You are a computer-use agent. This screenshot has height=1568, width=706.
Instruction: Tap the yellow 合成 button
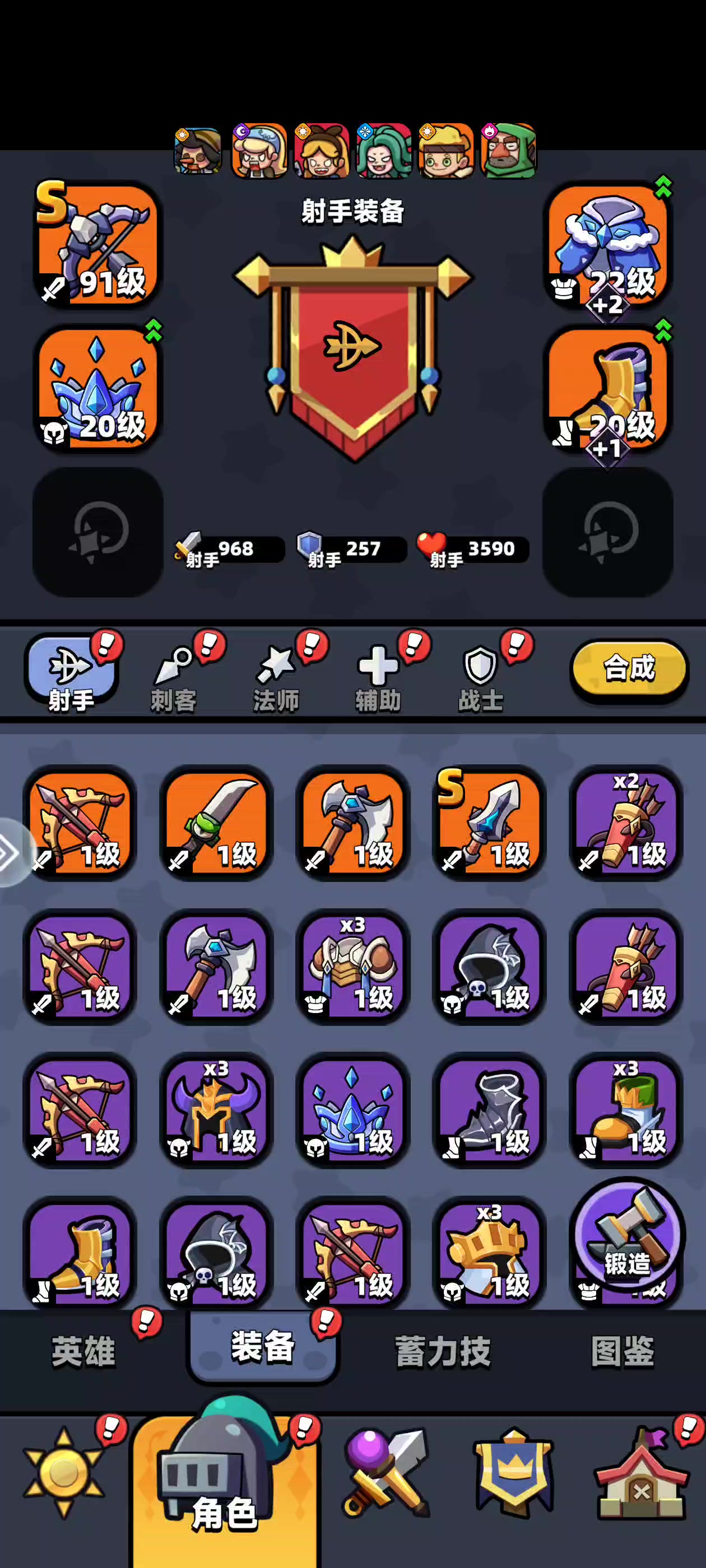(629, 668)
